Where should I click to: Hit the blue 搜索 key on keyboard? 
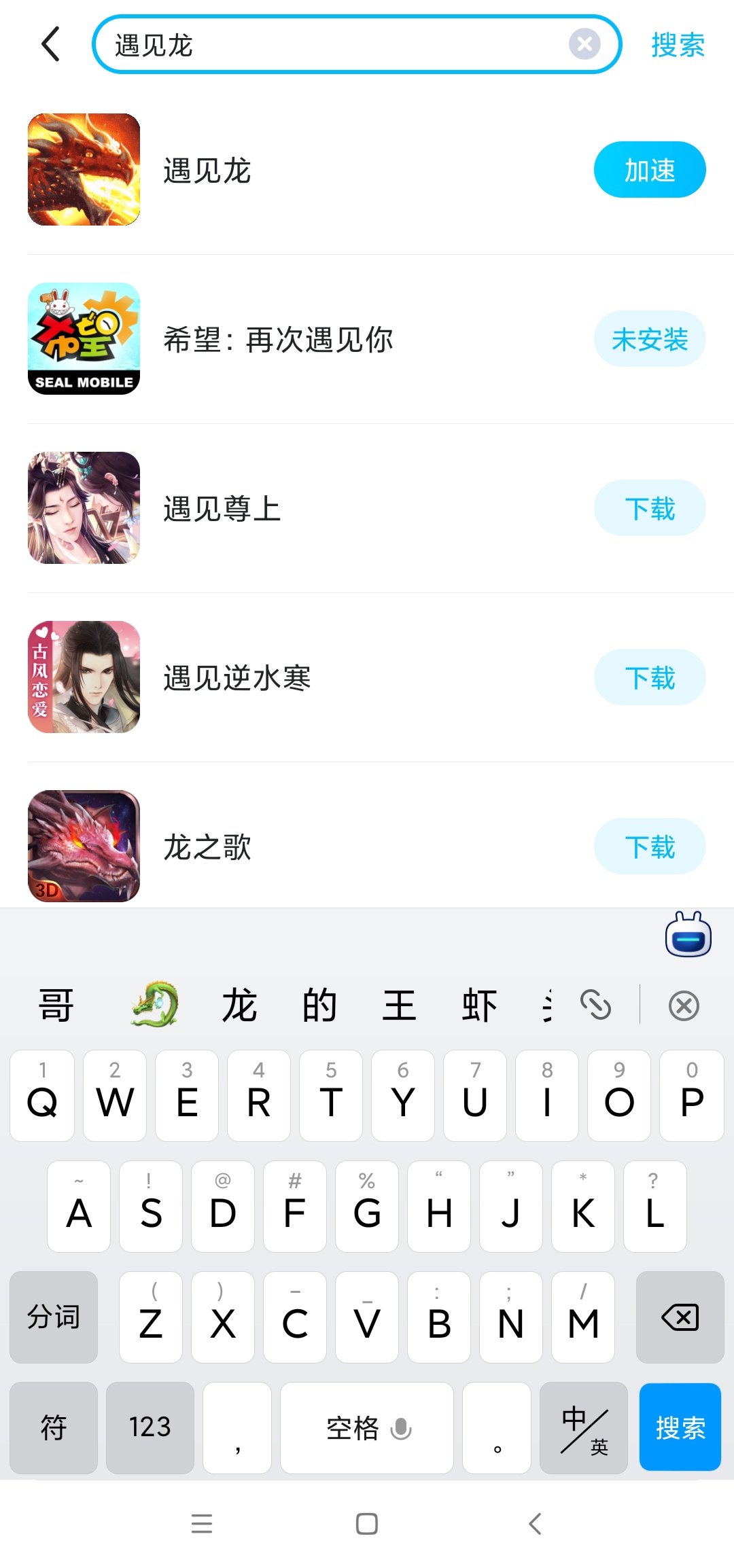[x=680, y=1427]
